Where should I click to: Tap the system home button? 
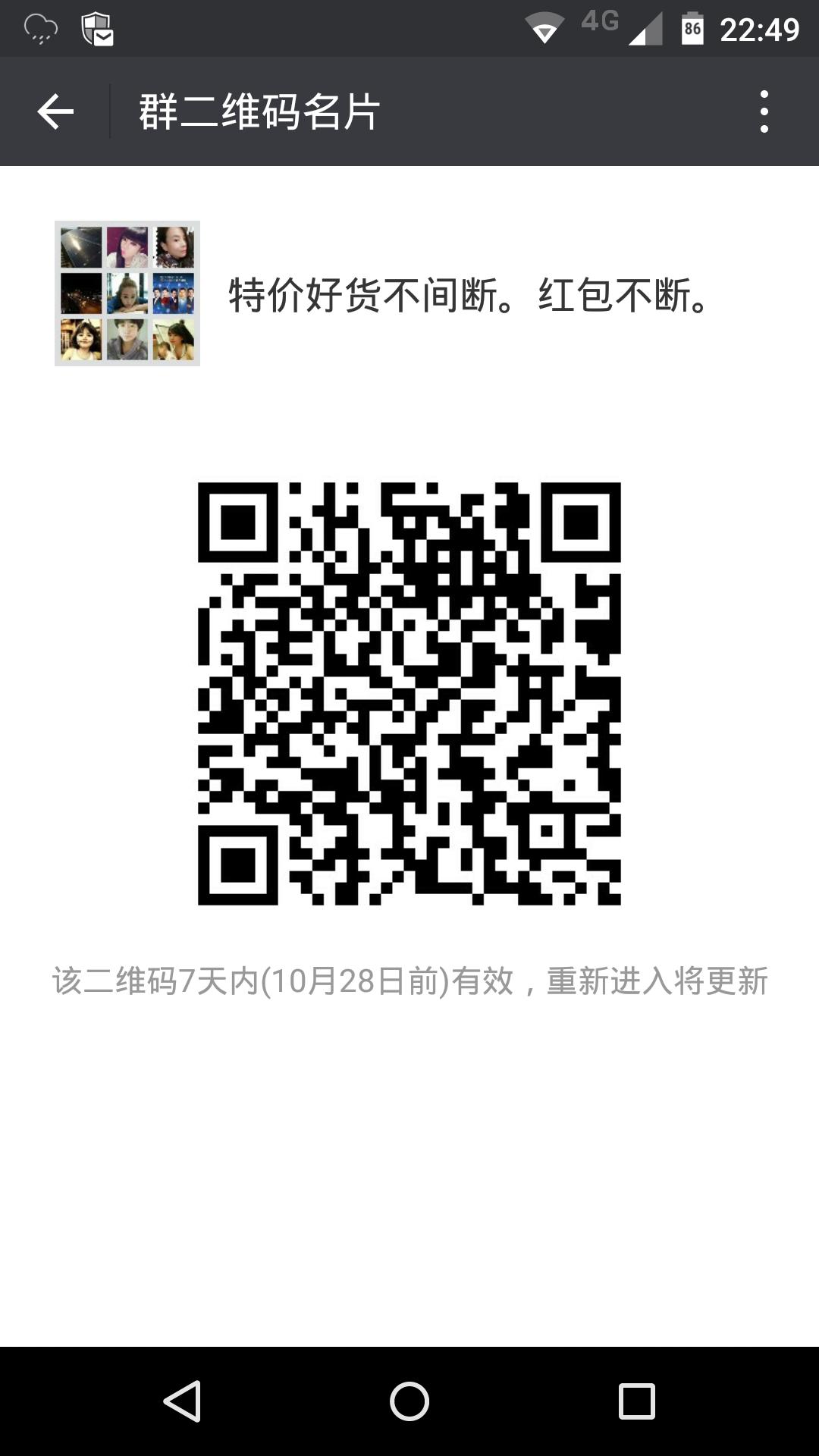[409, 1401]
